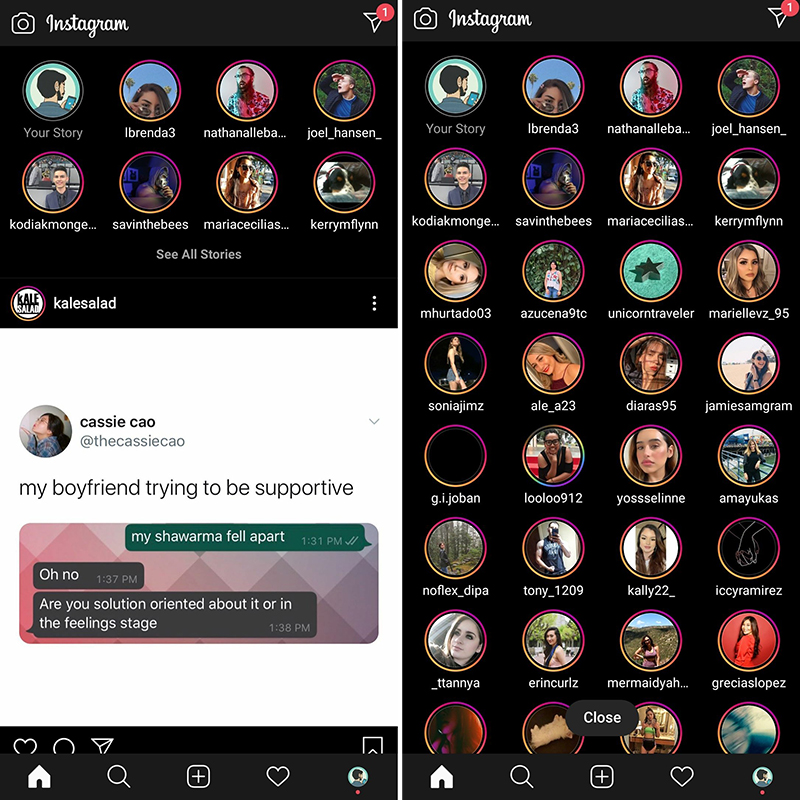
Task: Open the kalesalad post overflow menu
Action: click(x=374, y=303)
